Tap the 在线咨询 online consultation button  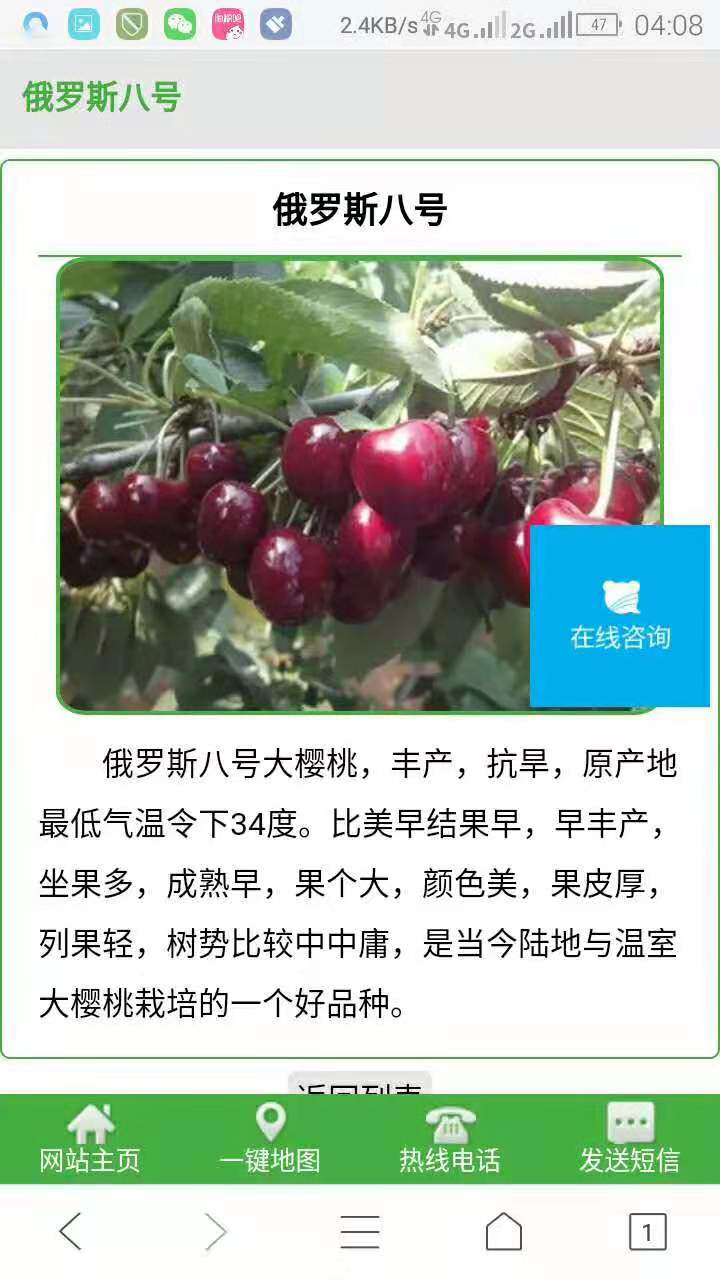click(621, 634)
